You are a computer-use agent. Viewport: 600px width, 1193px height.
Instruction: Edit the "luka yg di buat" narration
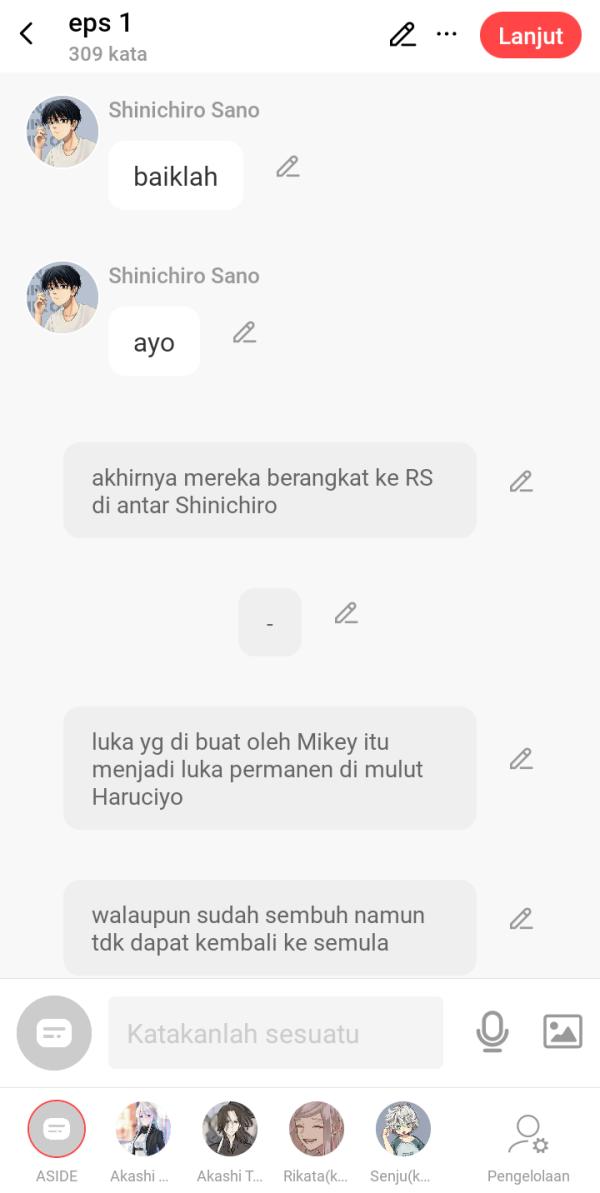[x=520, y=759]
